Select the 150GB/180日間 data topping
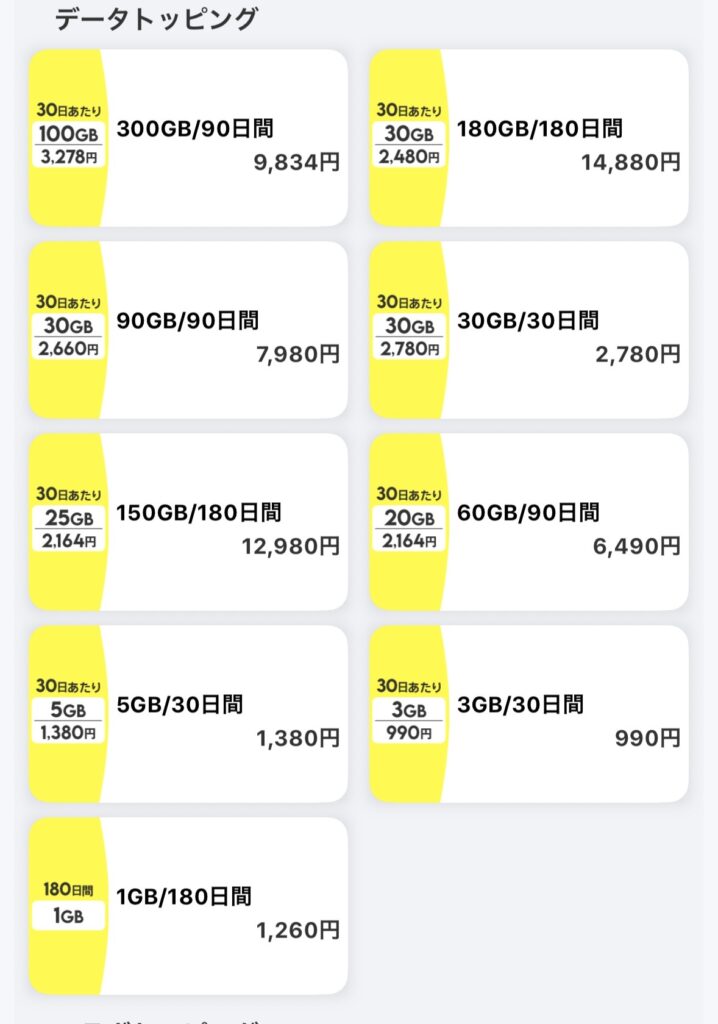Viewport: 718px width, 1024px height. click(188, 522)
